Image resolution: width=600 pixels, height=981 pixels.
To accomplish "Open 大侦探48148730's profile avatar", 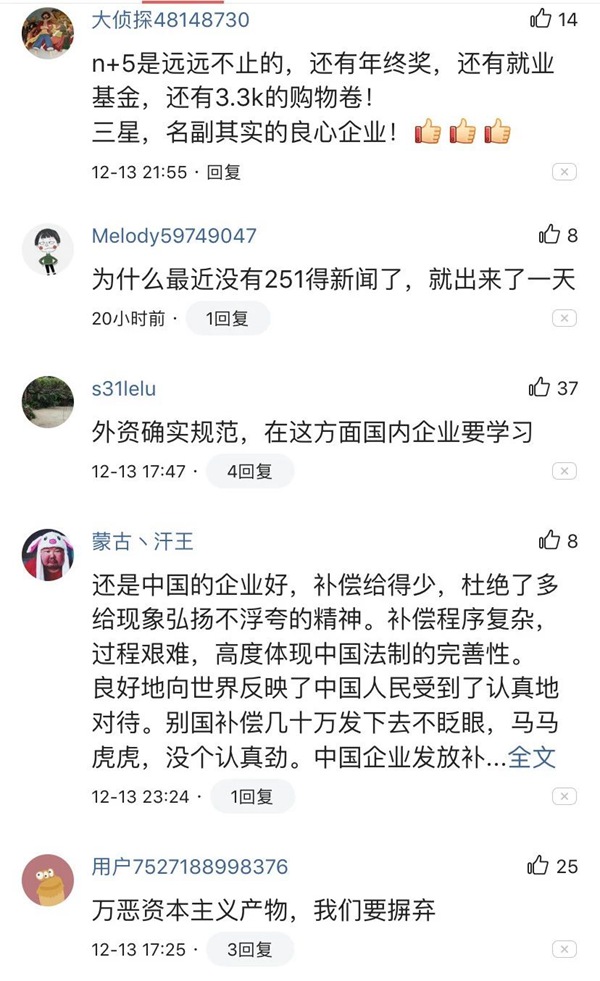I will pos(48,33).
